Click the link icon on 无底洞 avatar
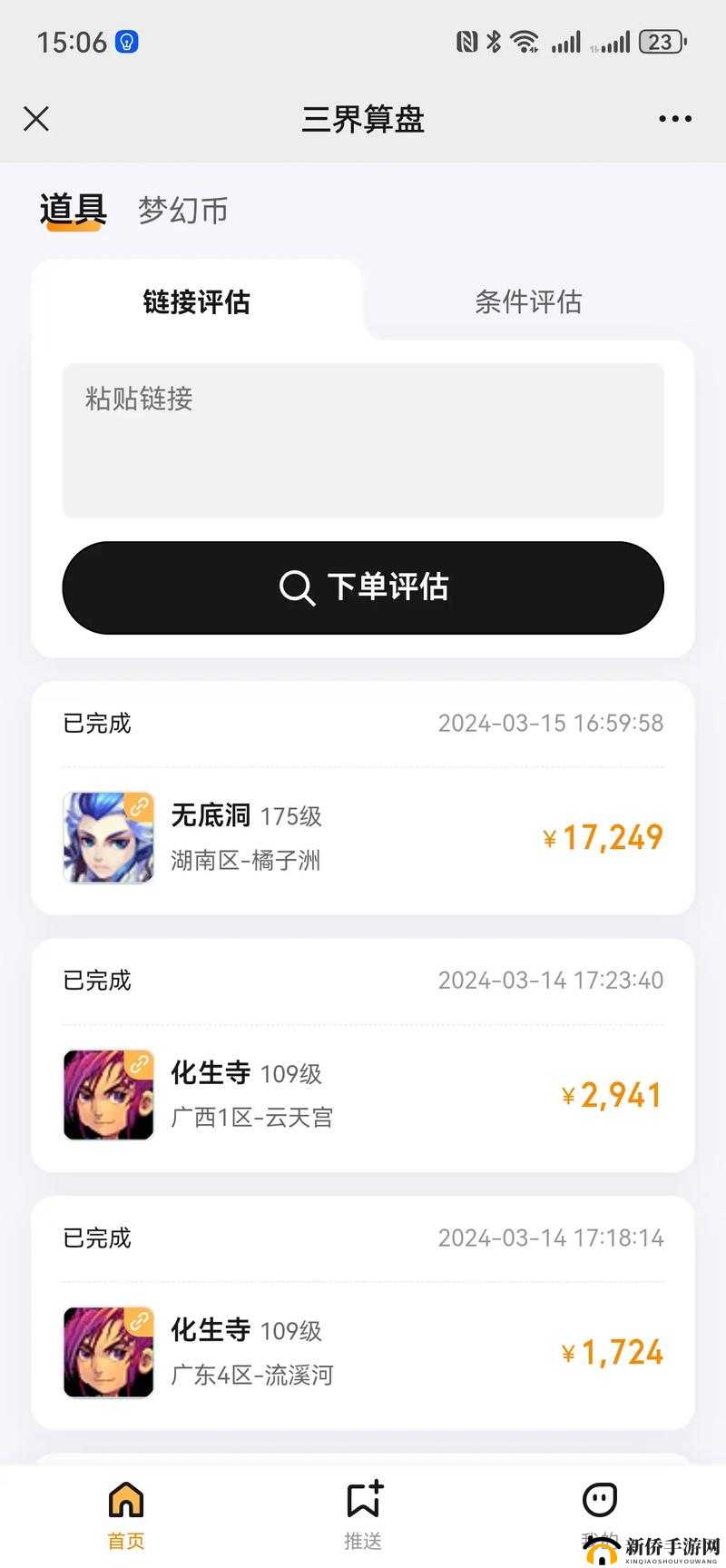This screenshot has height=1568, width=726. click(x=138, y=804)
